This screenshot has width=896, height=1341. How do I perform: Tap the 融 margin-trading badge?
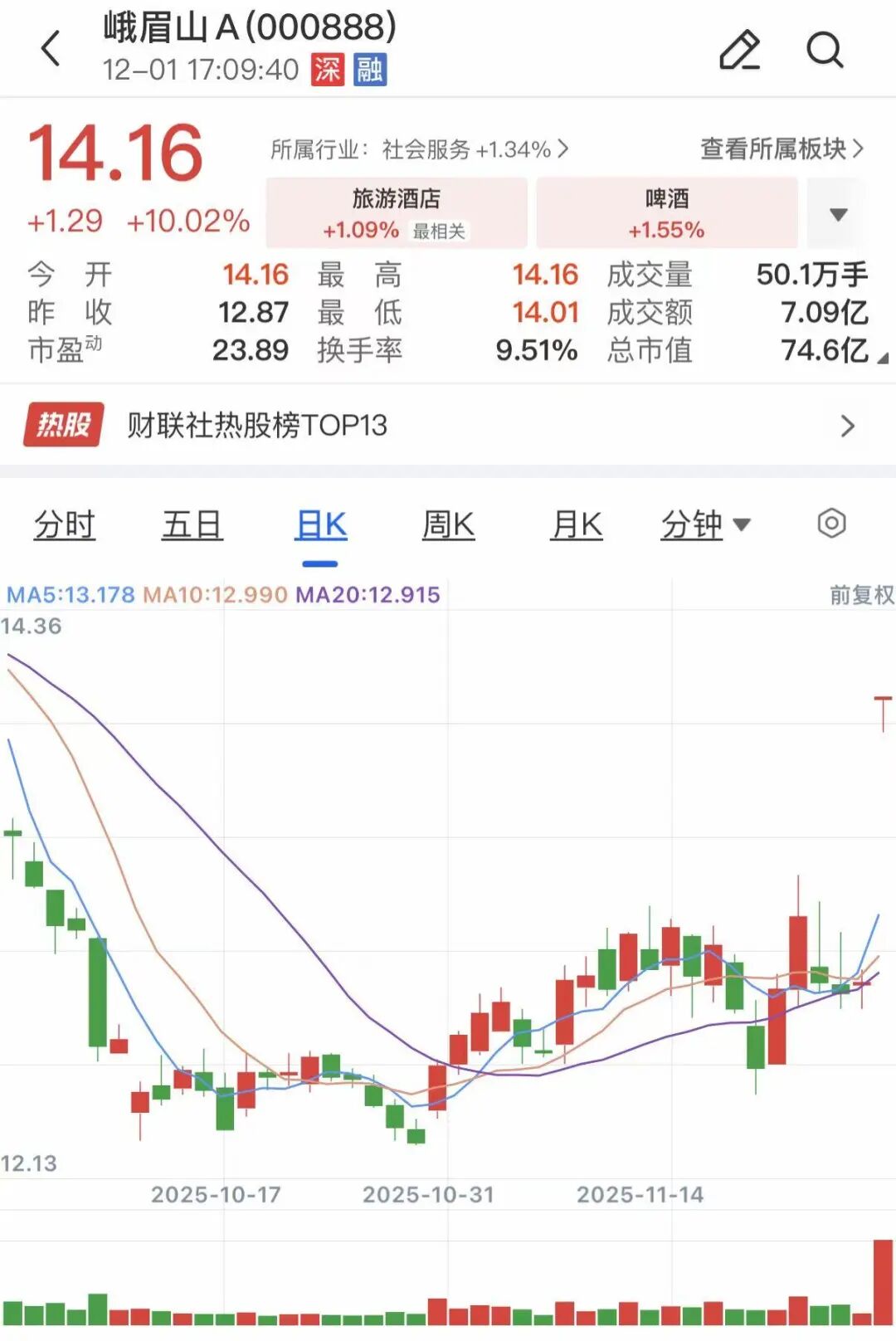click(x=371, y=72)
